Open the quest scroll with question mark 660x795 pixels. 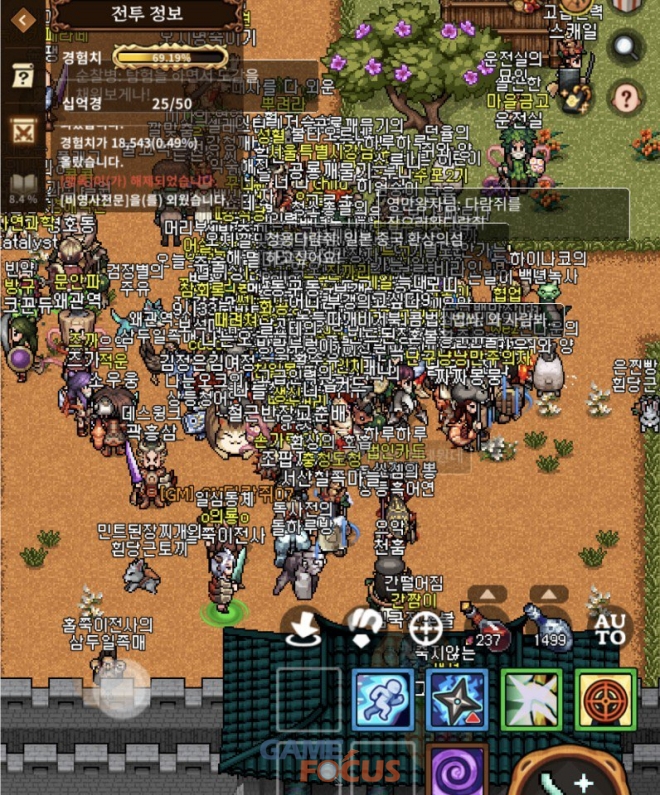[22, 75]
